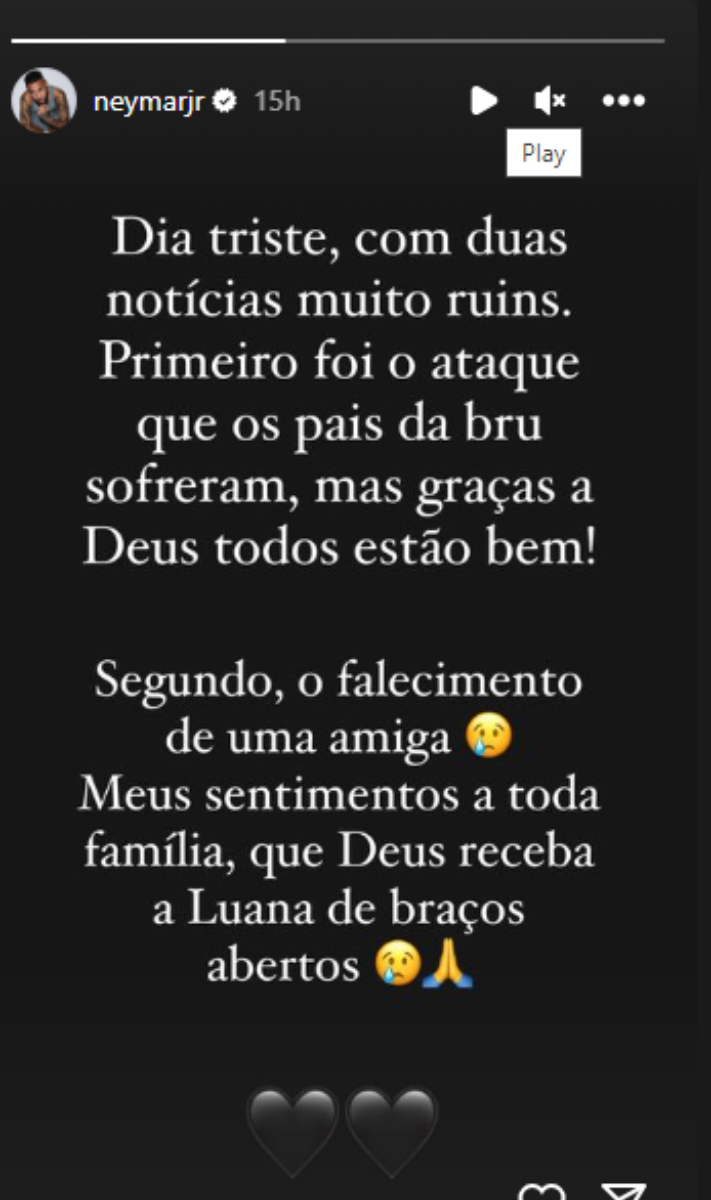The image size is (711, 1200).
Task: Unmute the story audio
Action: (x=550, y=100)
